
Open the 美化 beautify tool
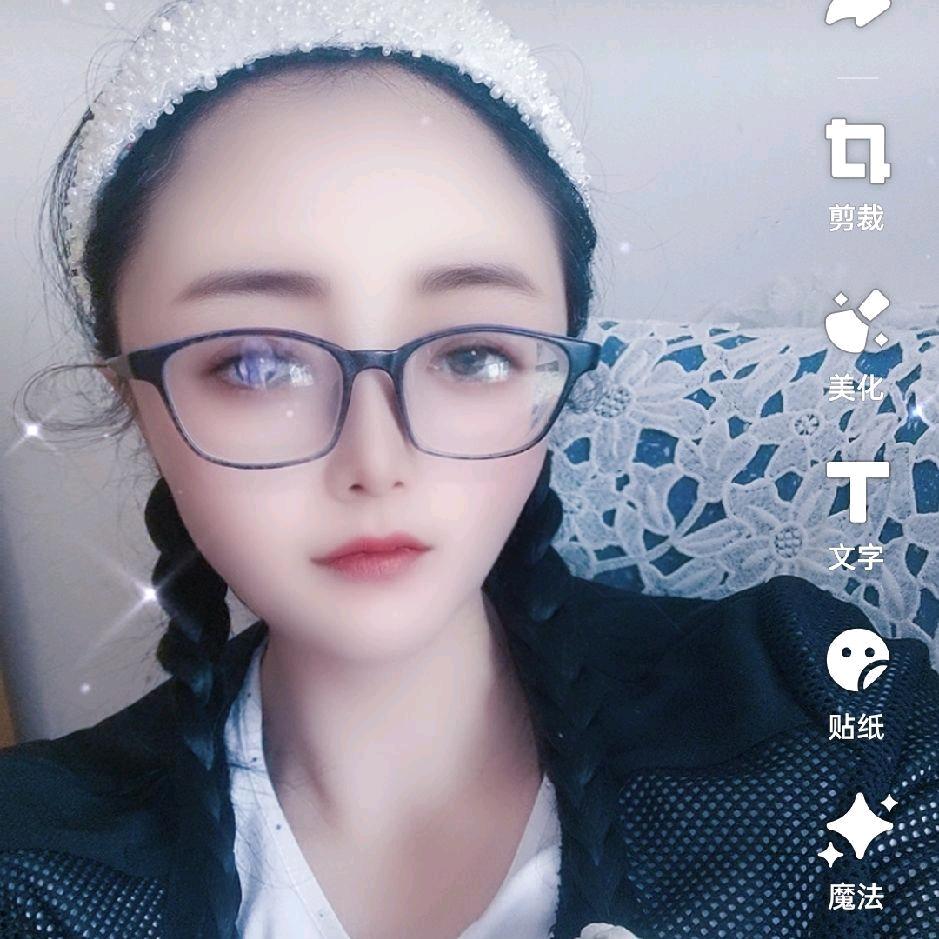click(x=857, y=322)
